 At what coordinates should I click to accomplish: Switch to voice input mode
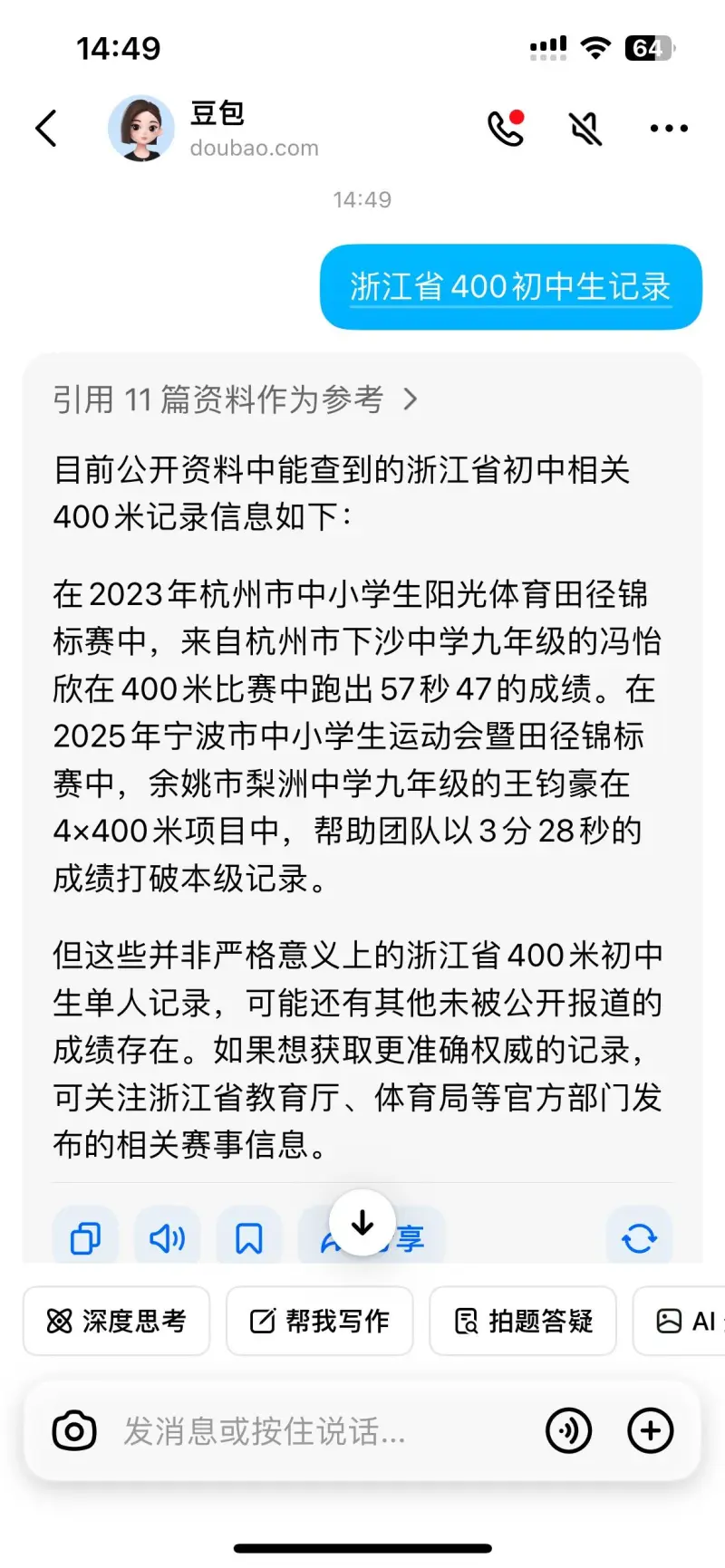[x=569, y=1431]
